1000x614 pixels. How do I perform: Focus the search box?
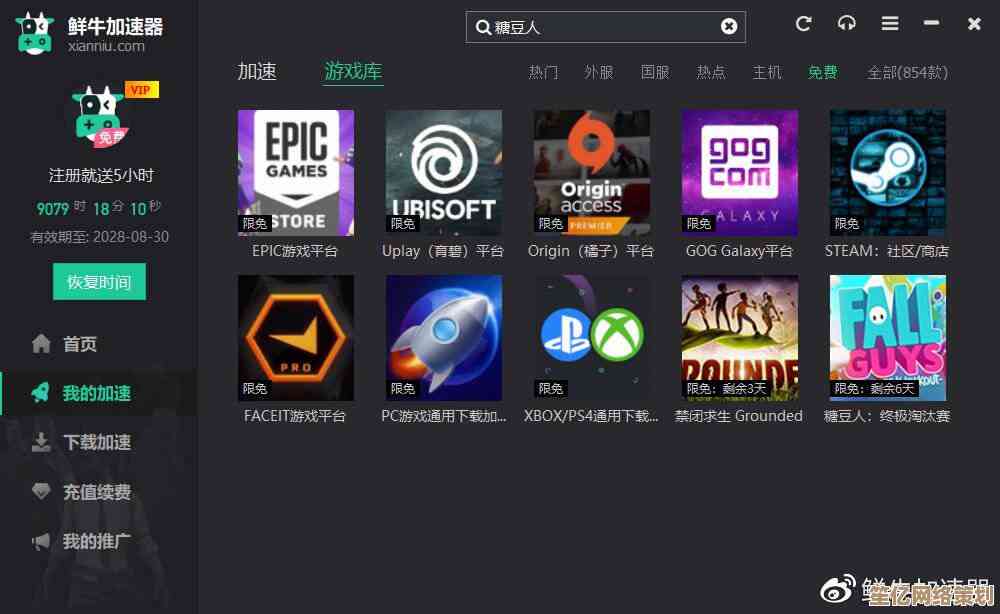[x=600, y=27]
